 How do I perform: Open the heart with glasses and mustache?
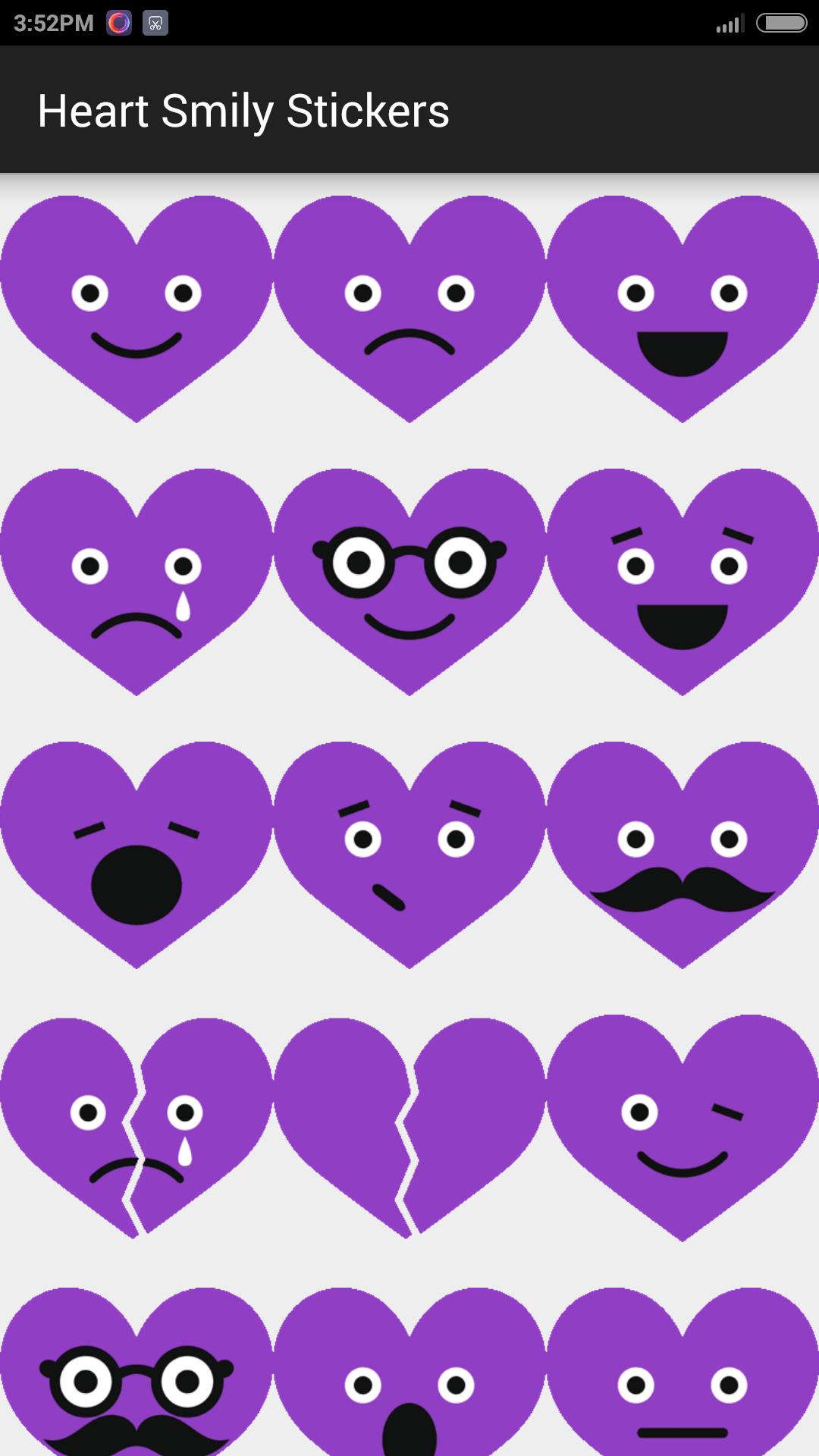click(x=136, y=1380)
